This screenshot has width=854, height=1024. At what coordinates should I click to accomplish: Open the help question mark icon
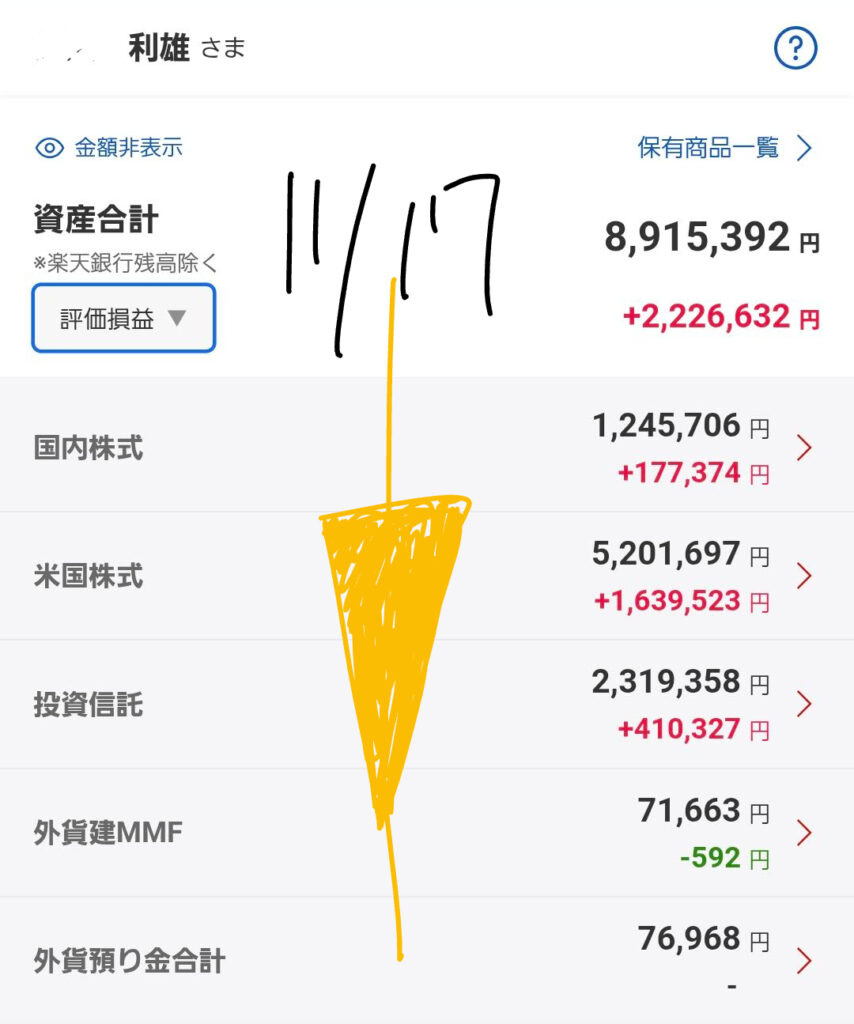tap(796, 48)
